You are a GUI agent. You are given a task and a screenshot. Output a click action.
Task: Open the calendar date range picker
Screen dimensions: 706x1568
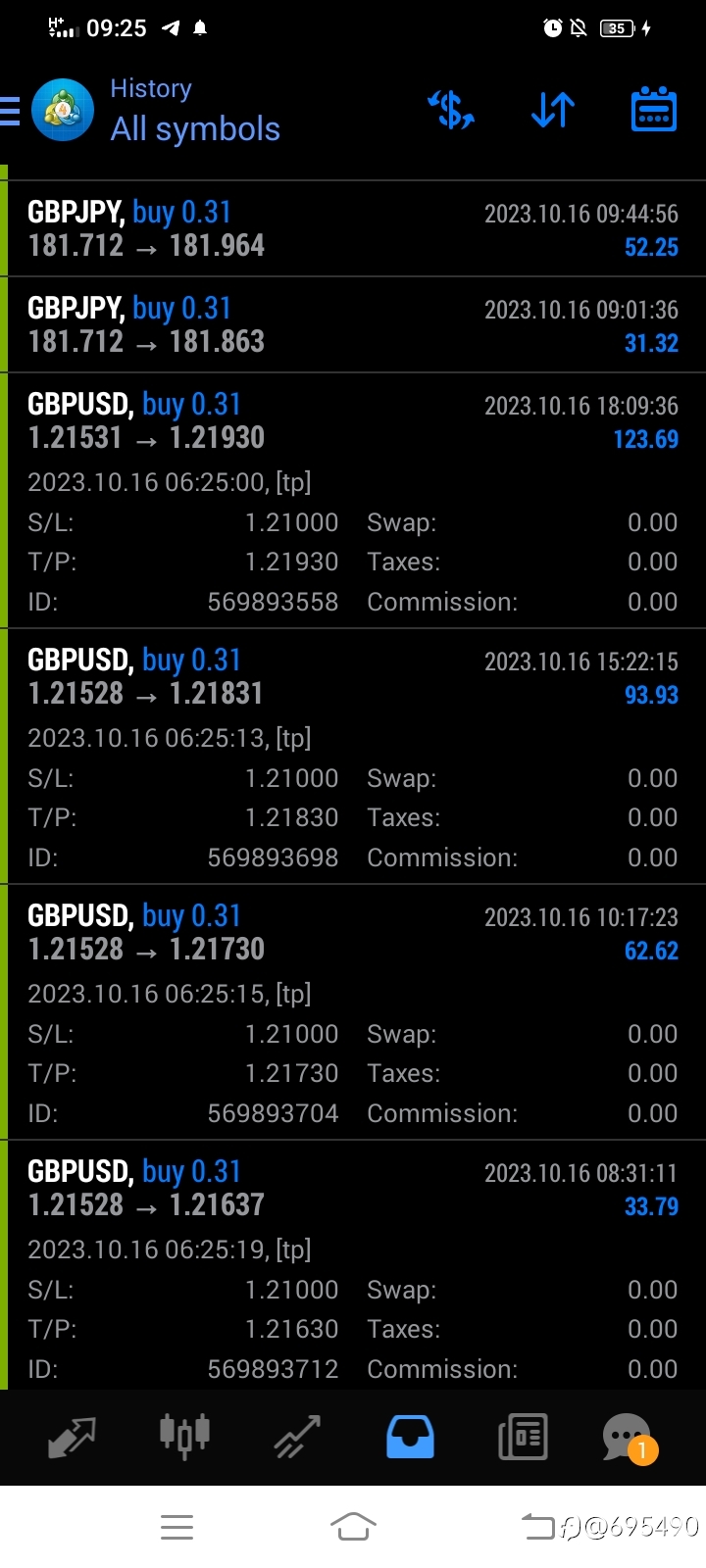pos(653,110)
